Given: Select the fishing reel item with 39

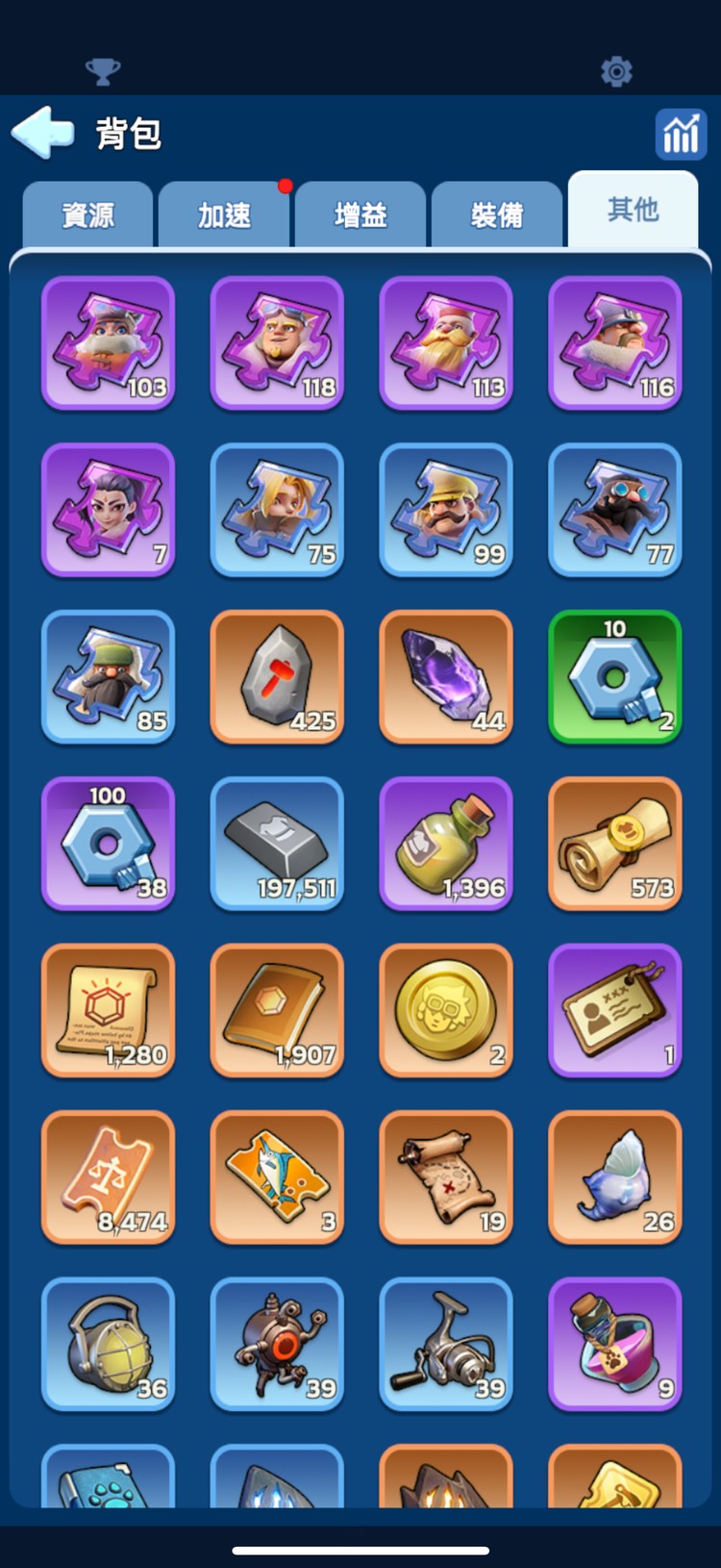Looking at the screenshot, I should coord(446,1344).
